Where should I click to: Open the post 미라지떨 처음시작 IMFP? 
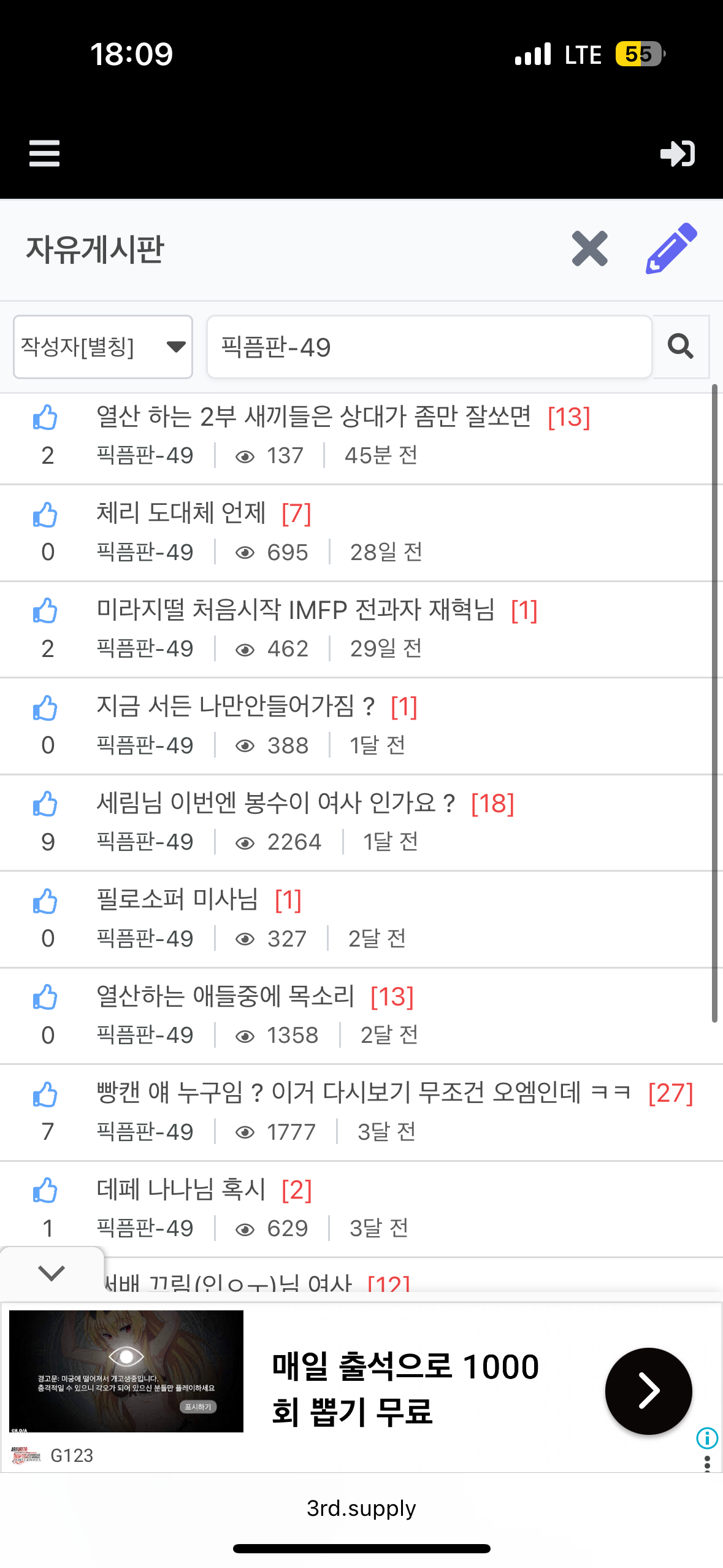tap(296, 610)
